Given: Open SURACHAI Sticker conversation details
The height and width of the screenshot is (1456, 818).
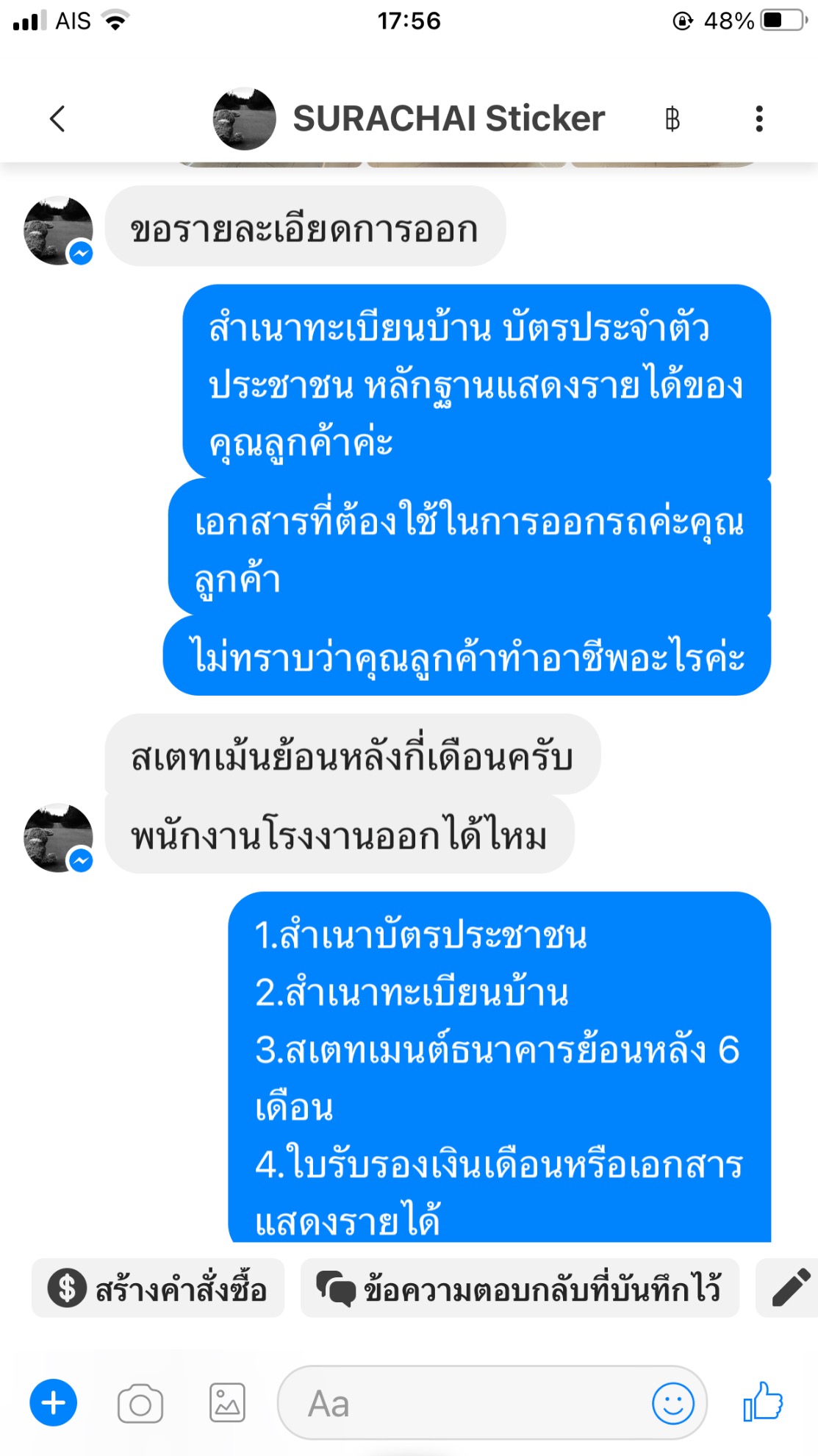Looking at the screenshot, I should (409, 118).
